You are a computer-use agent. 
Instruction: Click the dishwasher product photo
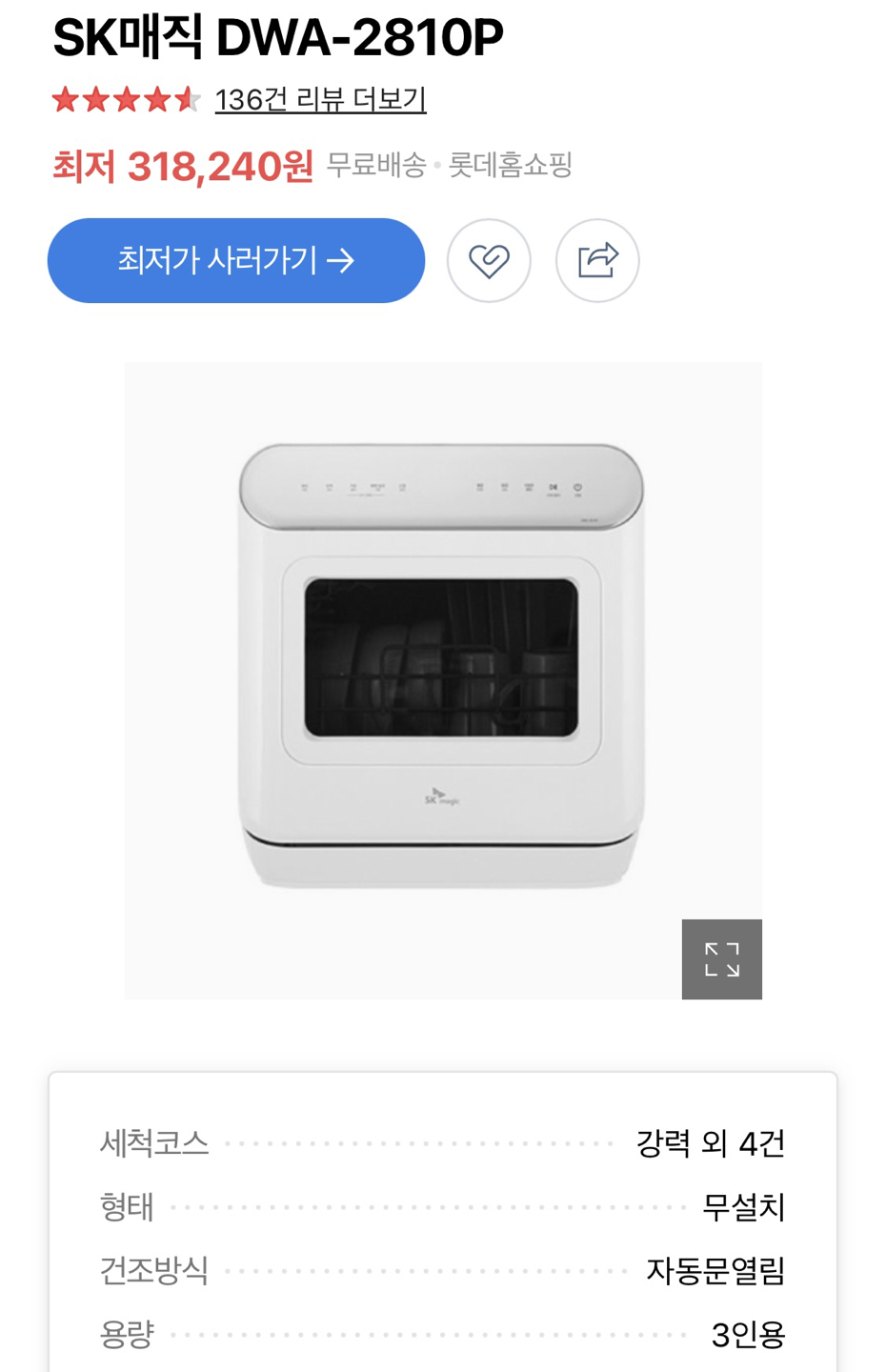(443, 667)
